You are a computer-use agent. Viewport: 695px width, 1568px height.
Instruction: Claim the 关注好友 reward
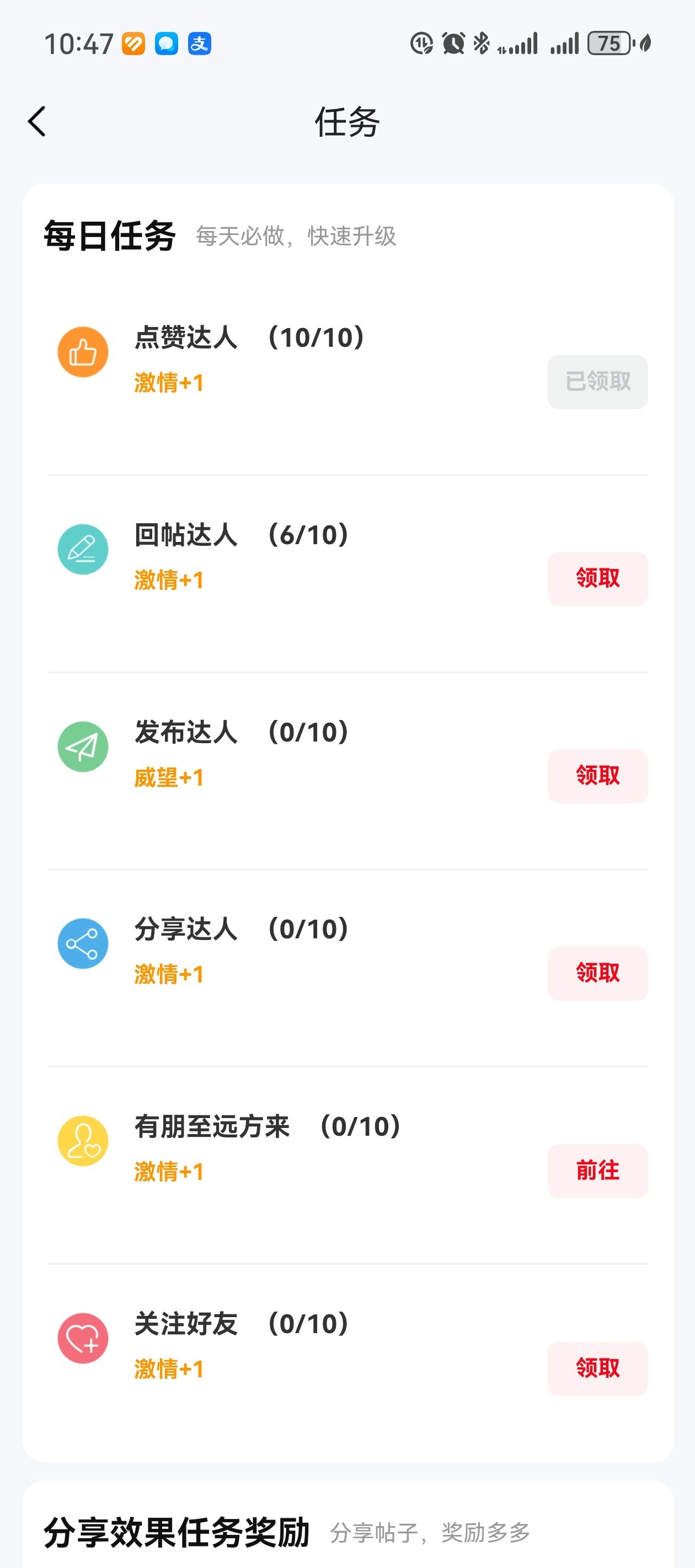point(597,1368)
